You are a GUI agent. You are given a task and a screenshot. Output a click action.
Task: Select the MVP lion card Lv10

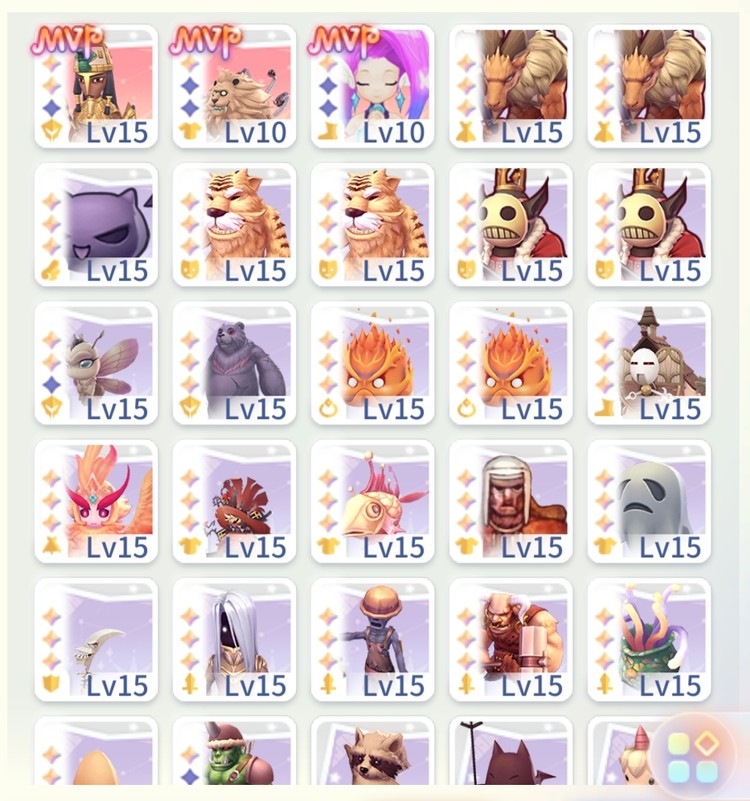click(234, 87)
